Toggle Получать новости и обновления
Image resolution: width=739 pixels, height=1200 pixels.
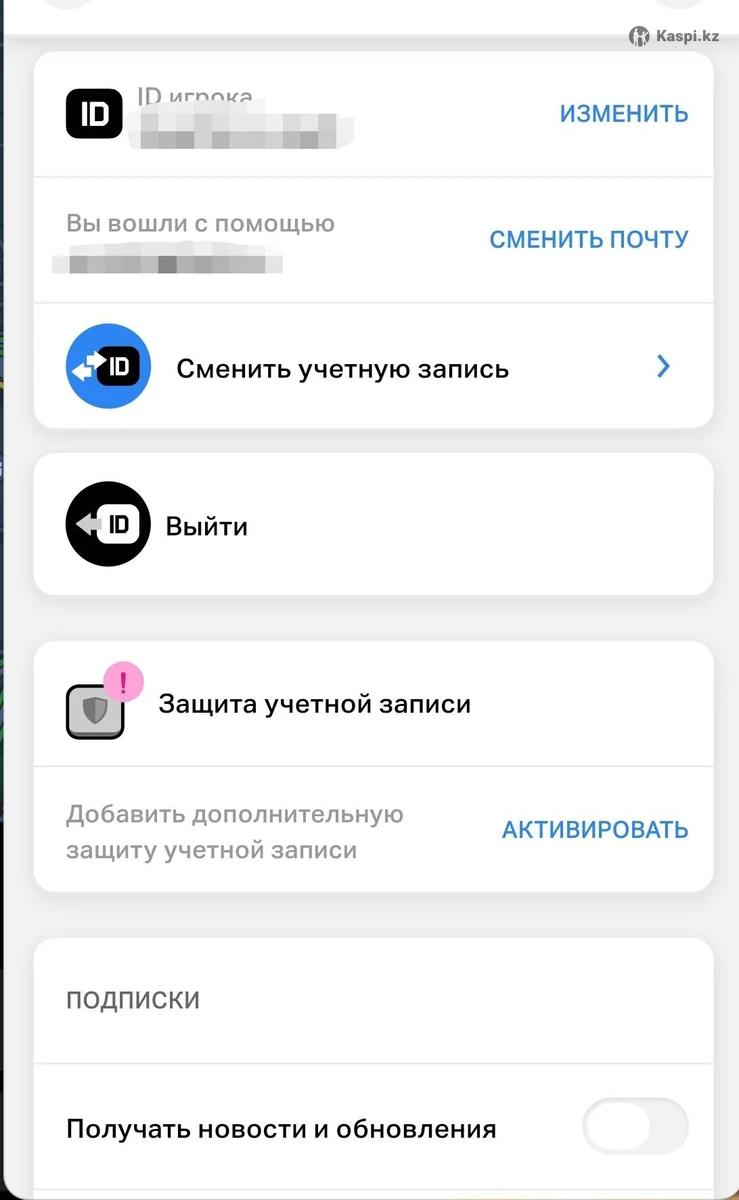(634, 1127)
